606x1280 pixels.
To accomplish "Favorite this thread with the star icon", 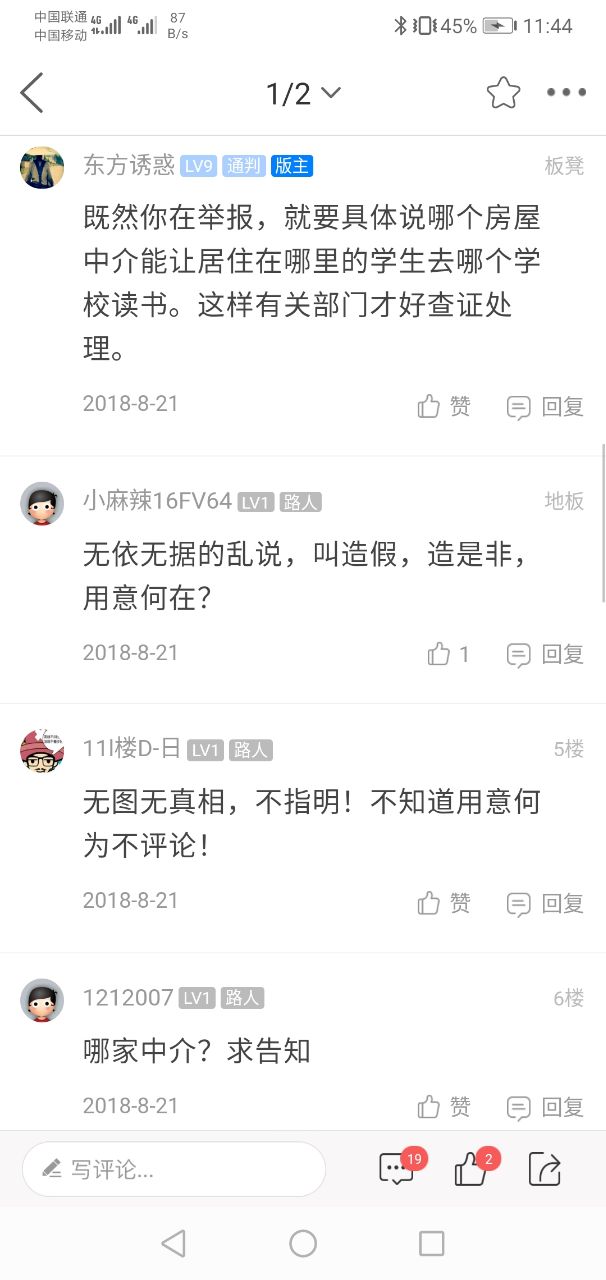I will coord(503,93).
